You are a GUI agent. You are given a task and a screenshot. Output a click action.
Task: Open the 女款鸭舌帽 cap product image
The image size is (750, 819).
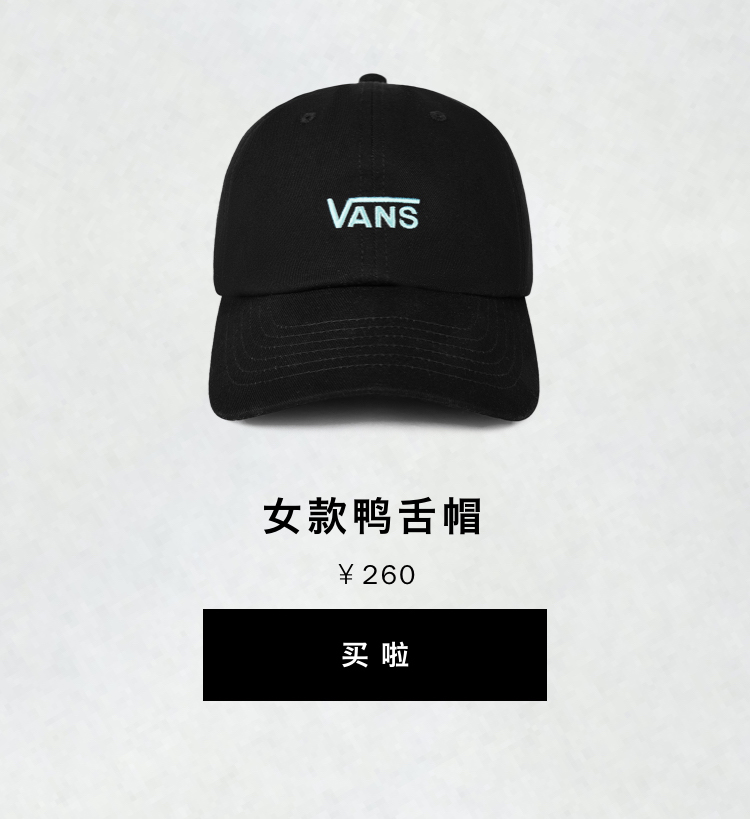[373, 250]
